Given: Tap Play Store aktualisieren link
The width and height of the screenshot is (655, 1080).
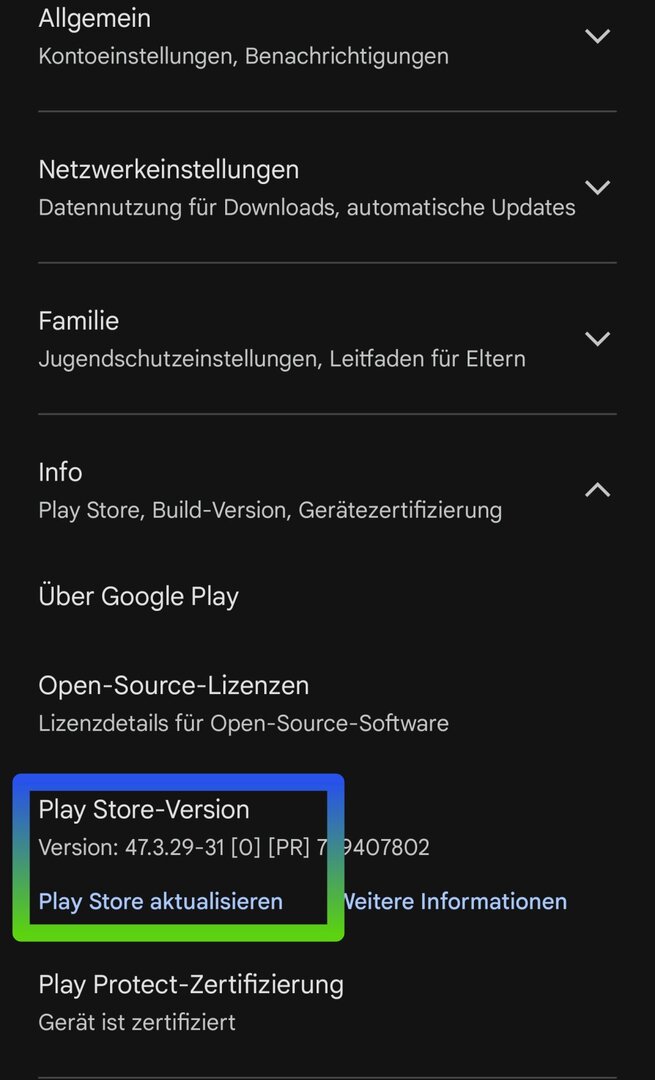Looking at the screenshot, I should click(x=160, y=902).
